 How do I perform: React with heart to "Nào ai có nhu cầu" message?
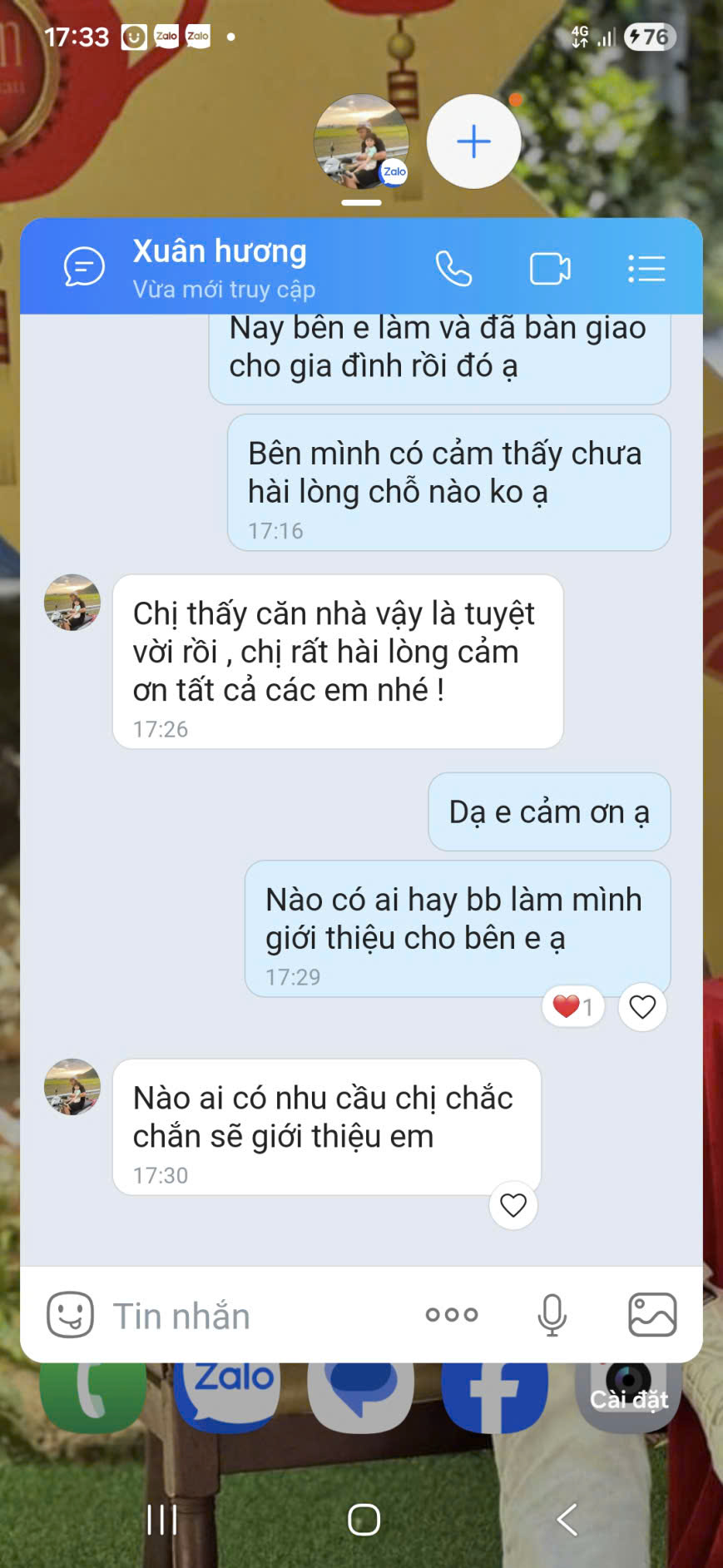pyautogui.click(x=513, y=1204)
